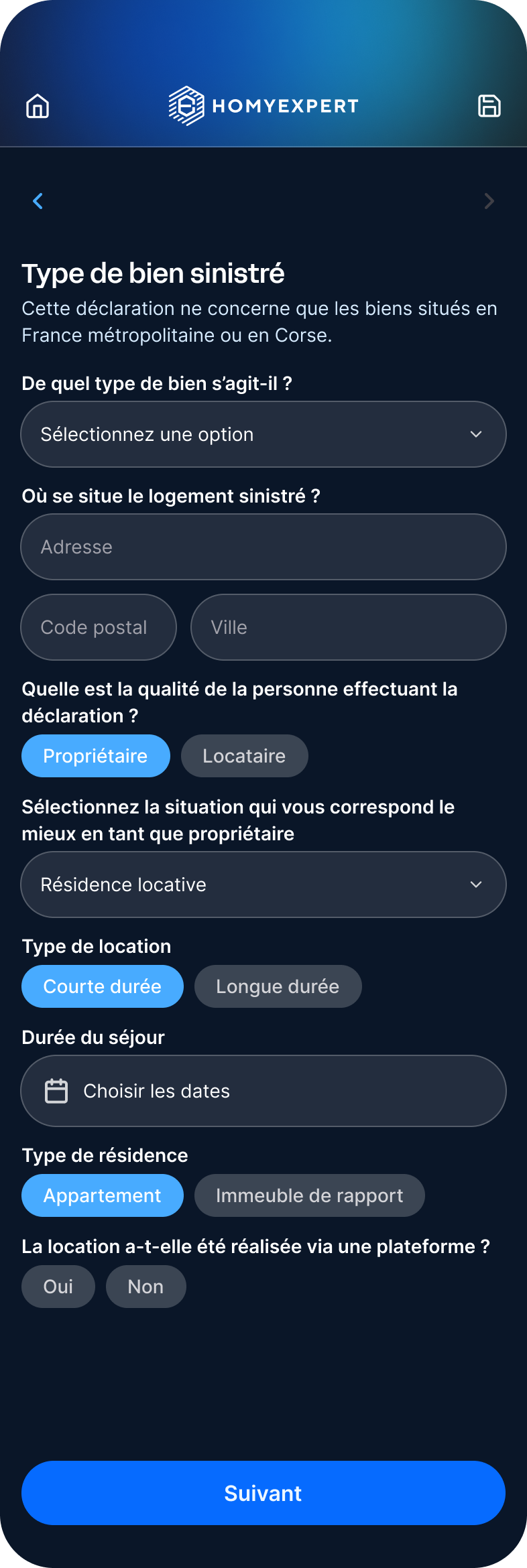Answer Oui for platform rental
Image resolution: width=527 pixels, height=1568 pixels.
point(58,1287)
